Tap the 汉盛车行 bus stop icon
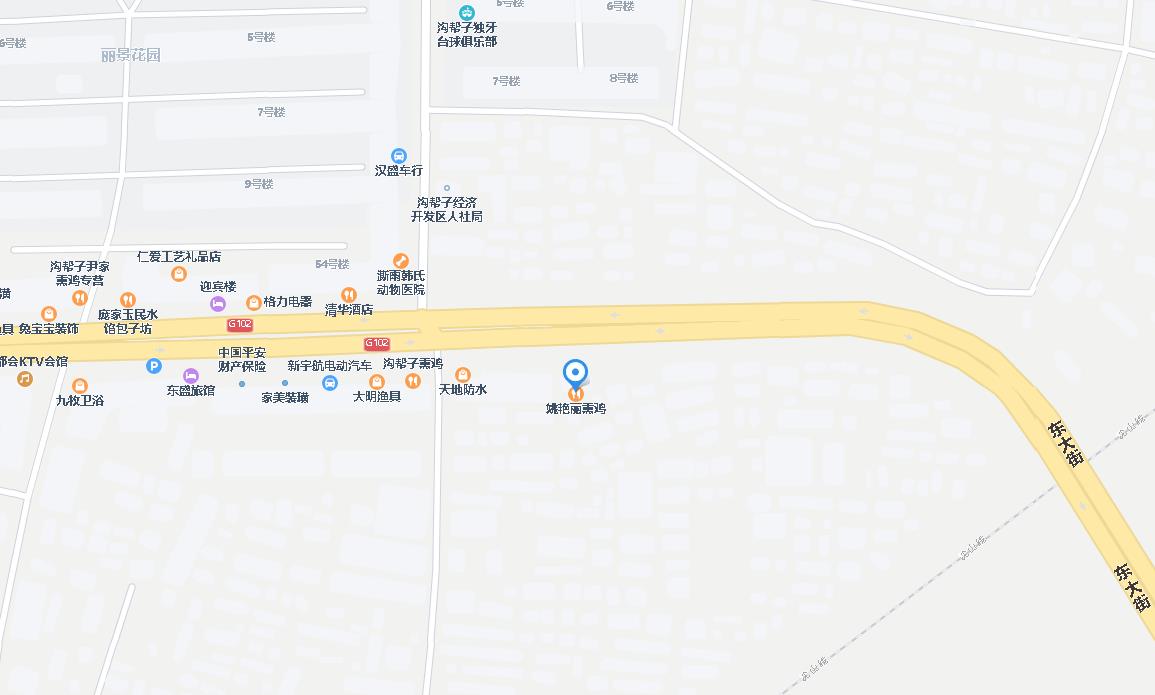Image resolution: width=1155 pixels, height=695 pixels. 398,156
